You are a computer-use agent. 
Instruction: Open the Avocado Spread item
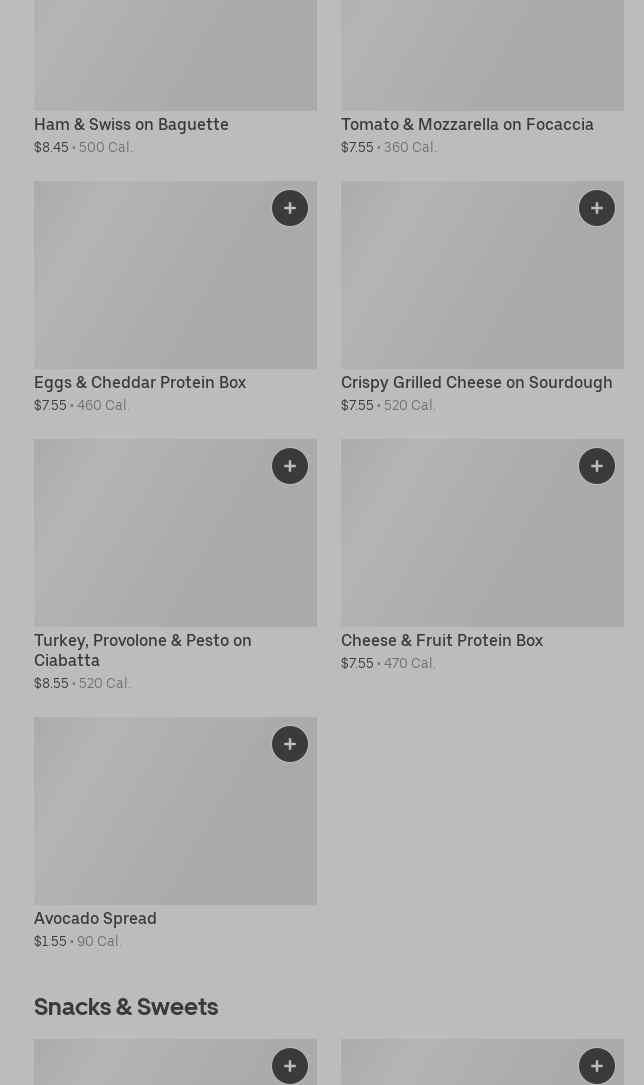(x=95, y=919)
